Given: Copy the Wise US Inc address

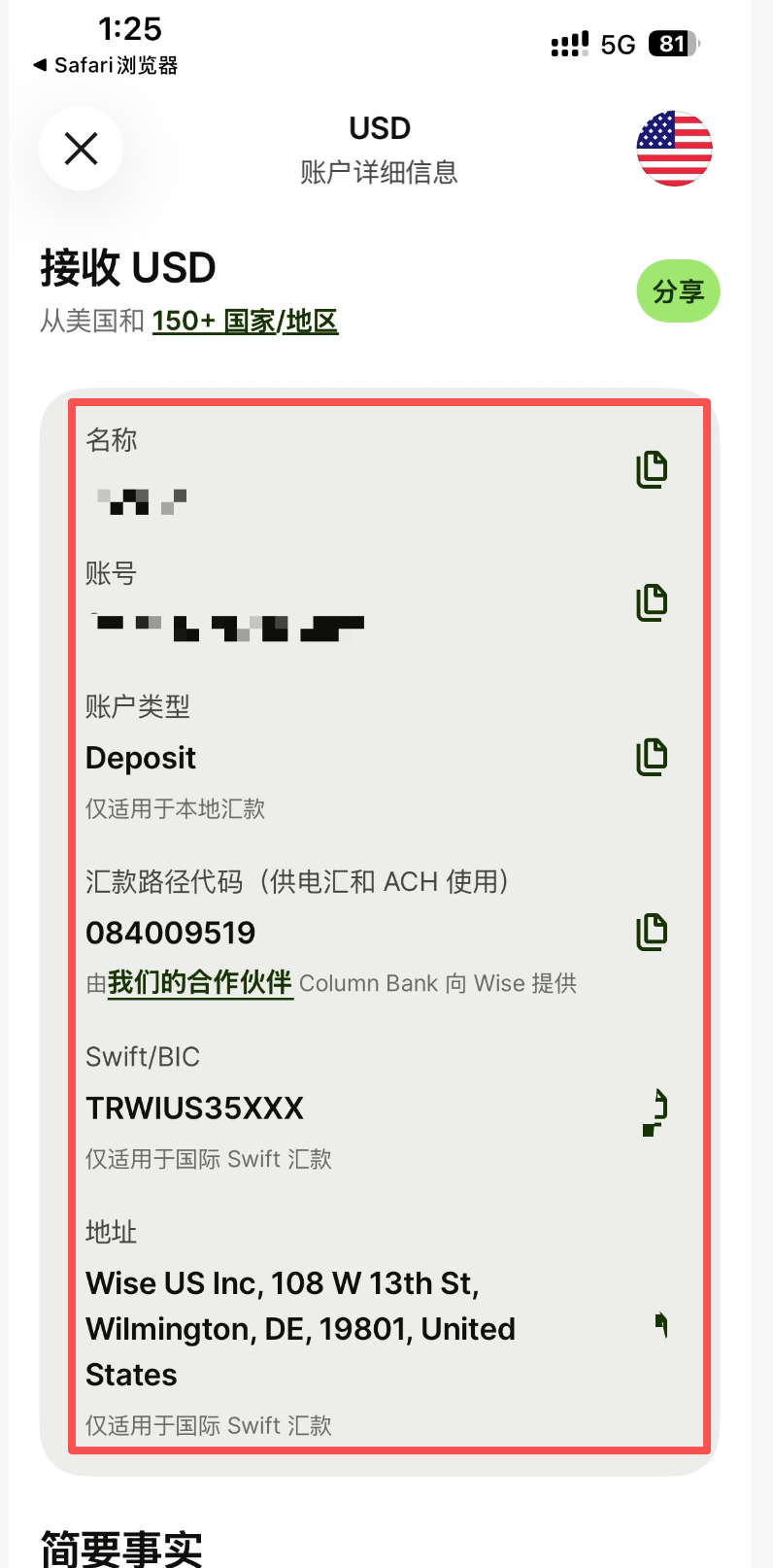Looking at the screenshot, I should tap(662, 1324).
